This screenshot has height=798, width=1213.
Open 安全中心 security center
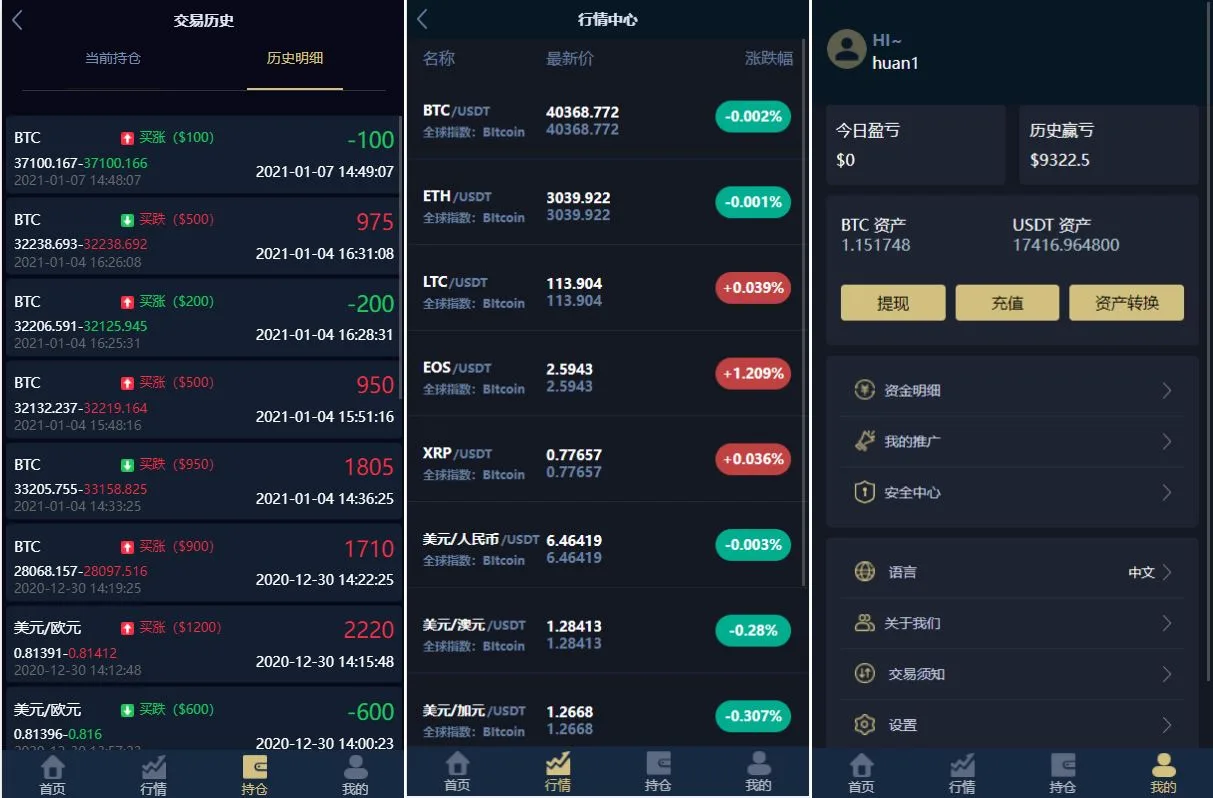[x=1012, y=492]
